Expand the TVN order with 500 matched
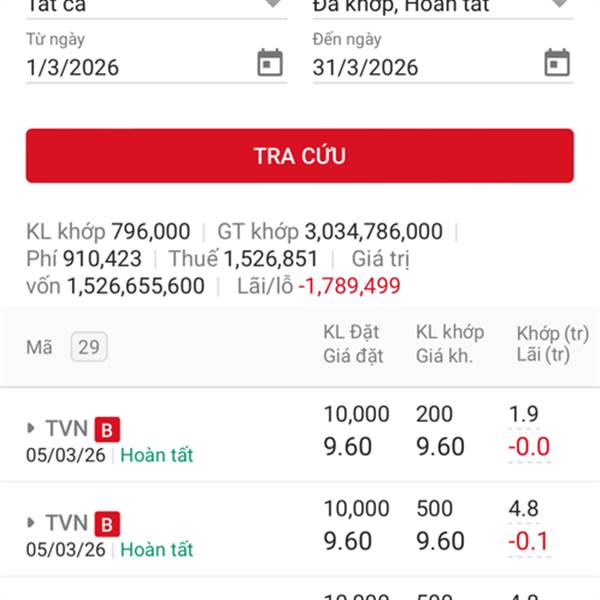 point(33,523)
